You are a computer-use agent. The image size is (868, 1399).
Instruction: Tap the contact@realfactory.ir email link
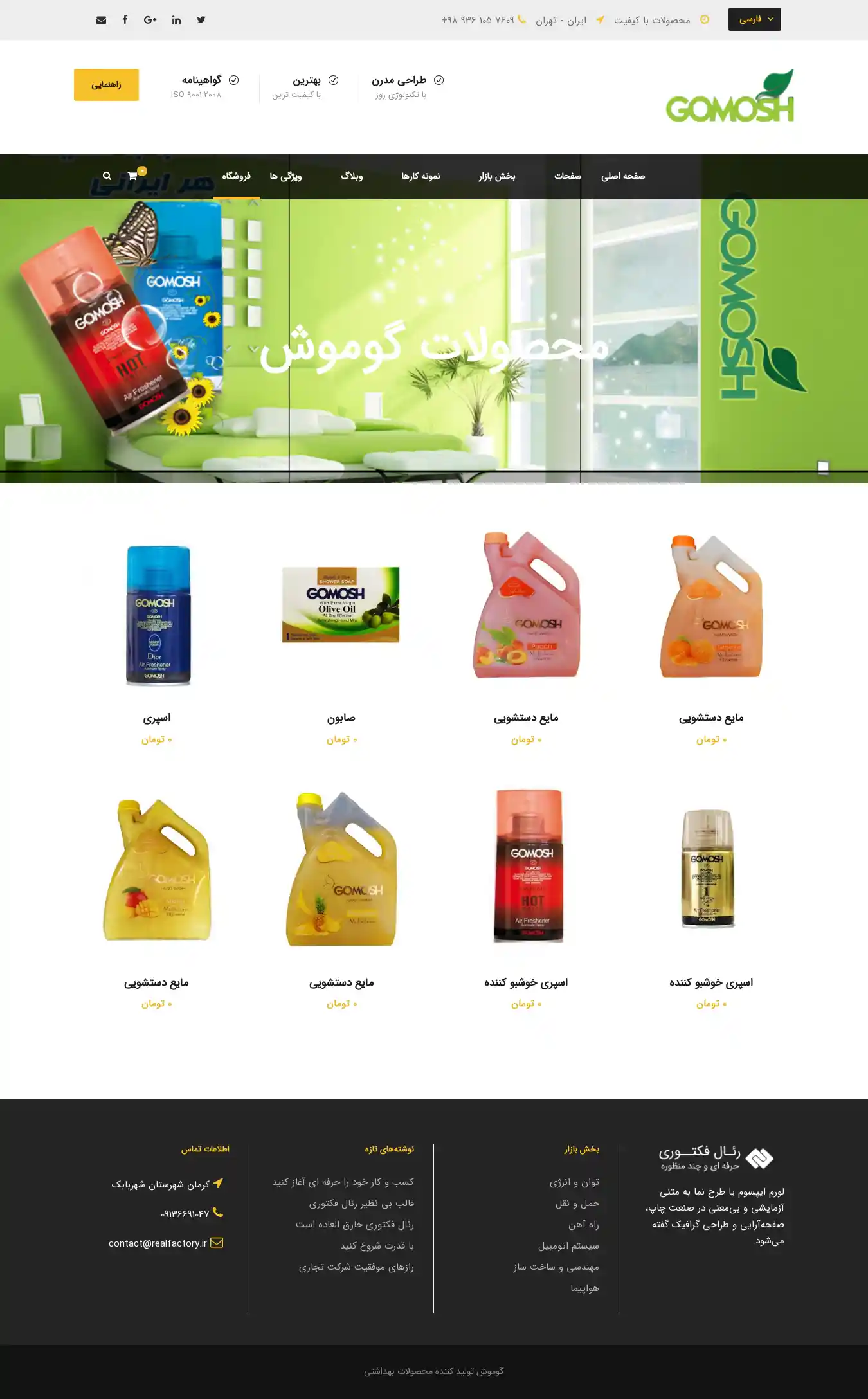point(158,1243)
